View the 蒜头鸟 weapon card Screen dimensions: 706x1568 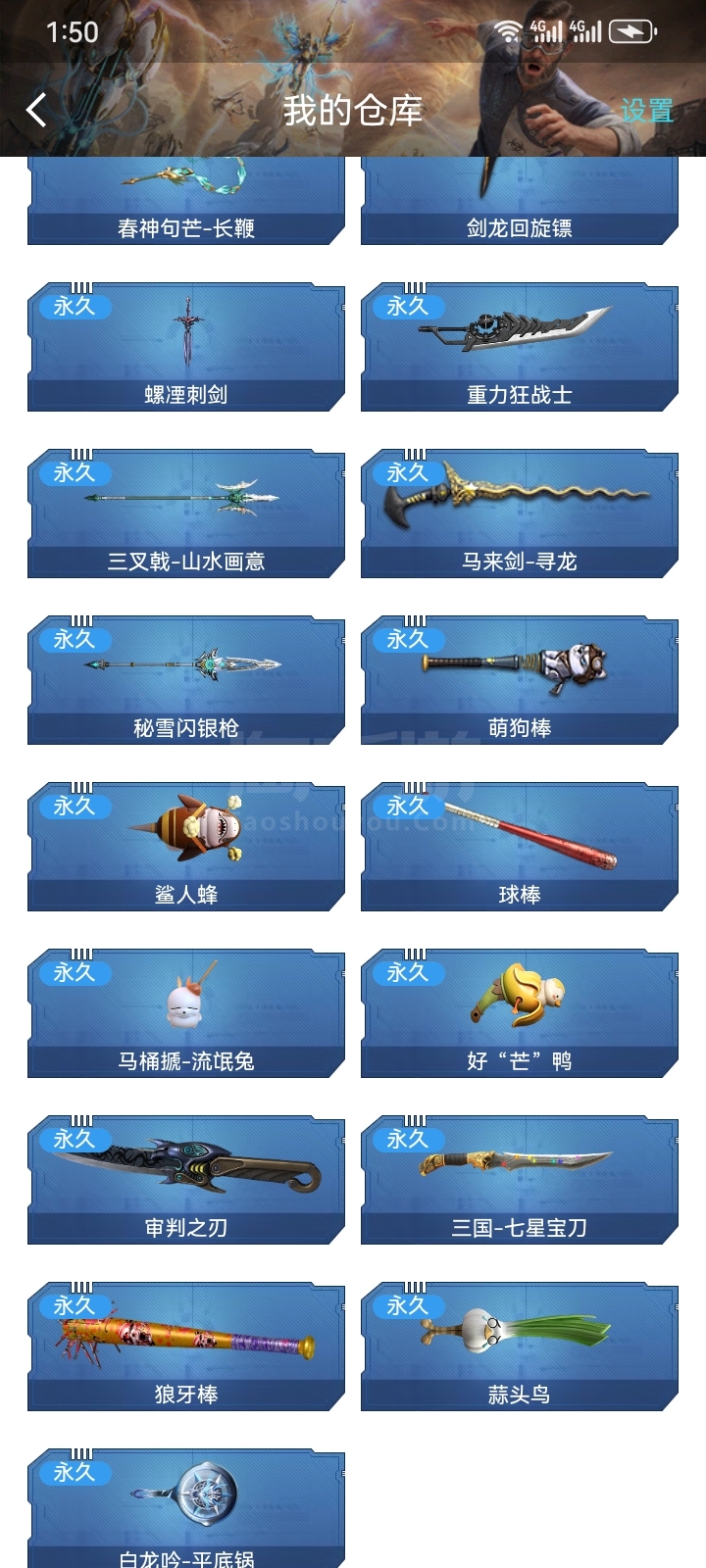(x=520, y=1347)
